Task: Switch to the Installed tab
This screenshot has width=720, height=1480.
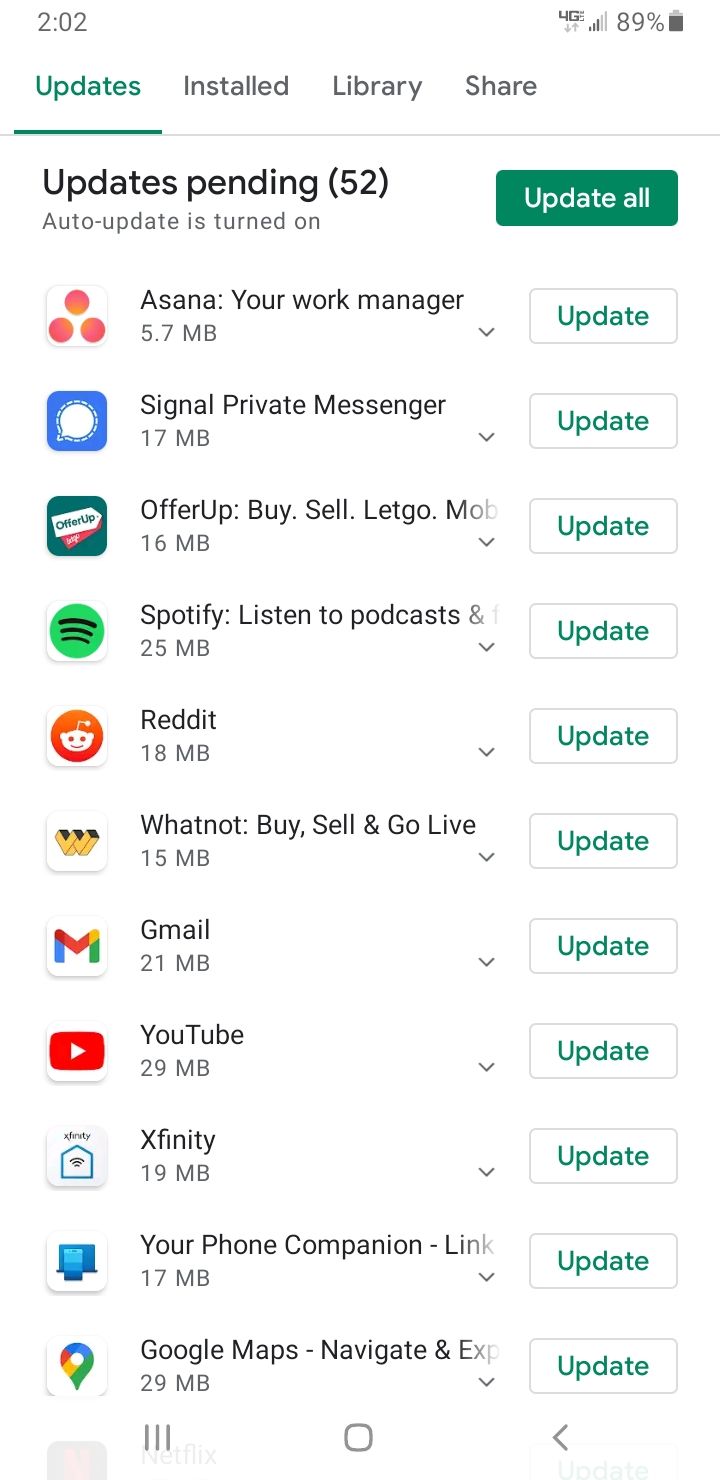Action: click(235, 86)
